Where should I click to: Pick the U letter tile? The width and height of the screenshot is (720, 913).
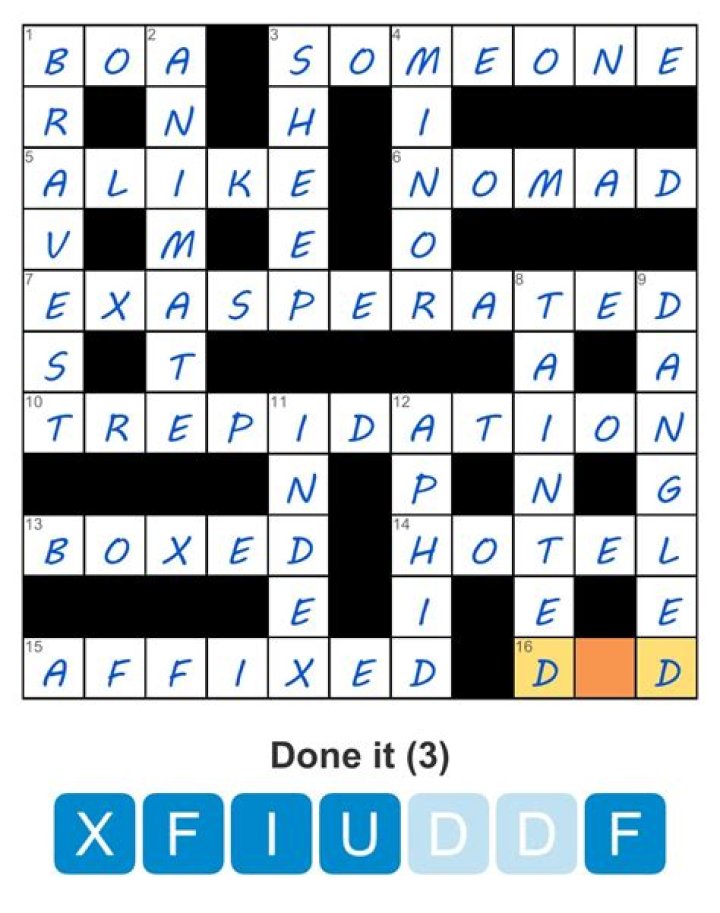(360, 834)
